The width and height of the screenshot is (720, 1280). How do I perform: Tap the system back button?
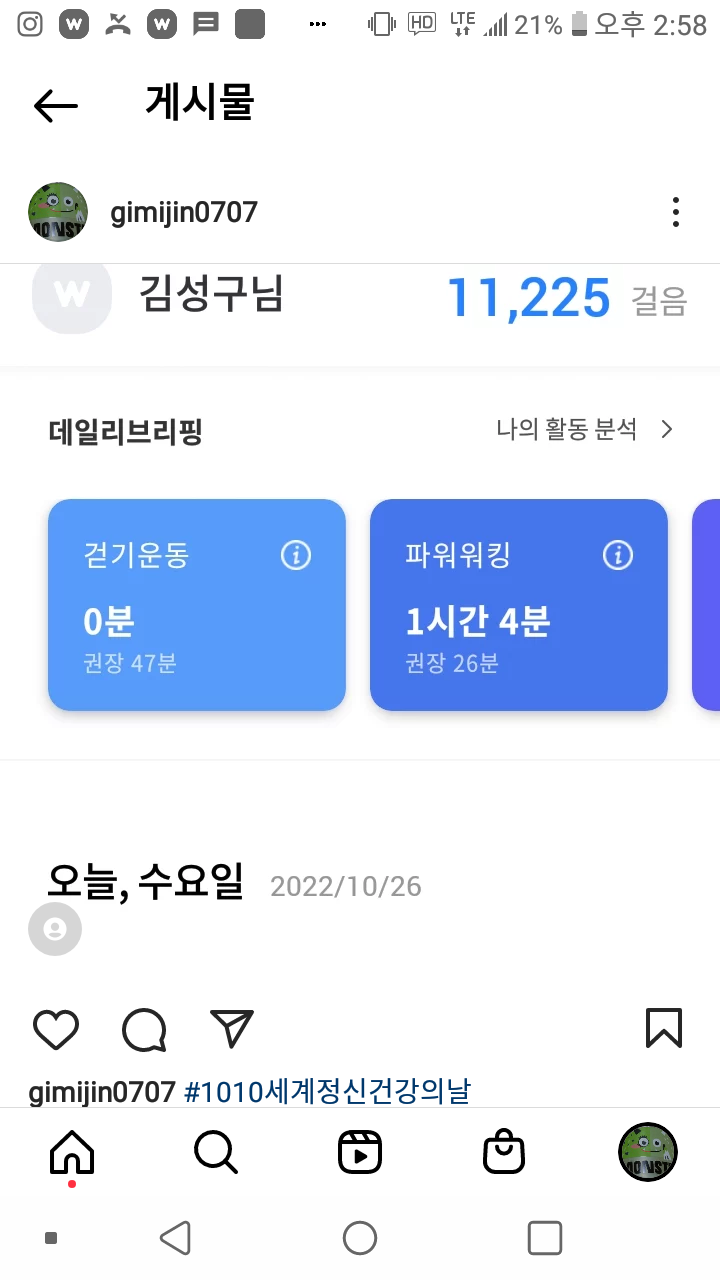(x=176, y=1238)
